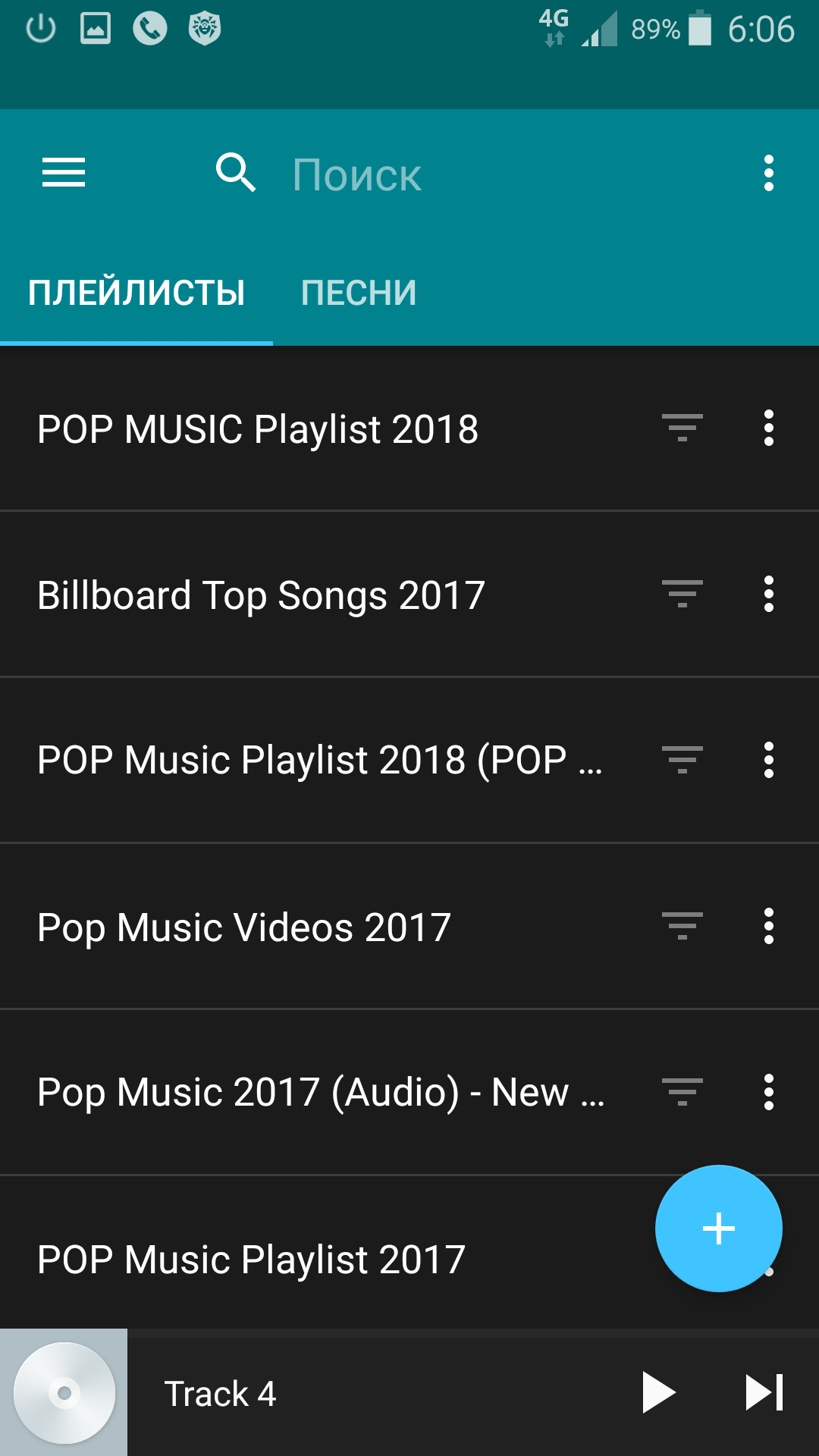Screen dimensions: 819x1456
Task: Show more options for Billboard Top Songs 2017
Action: coord(768,595)
